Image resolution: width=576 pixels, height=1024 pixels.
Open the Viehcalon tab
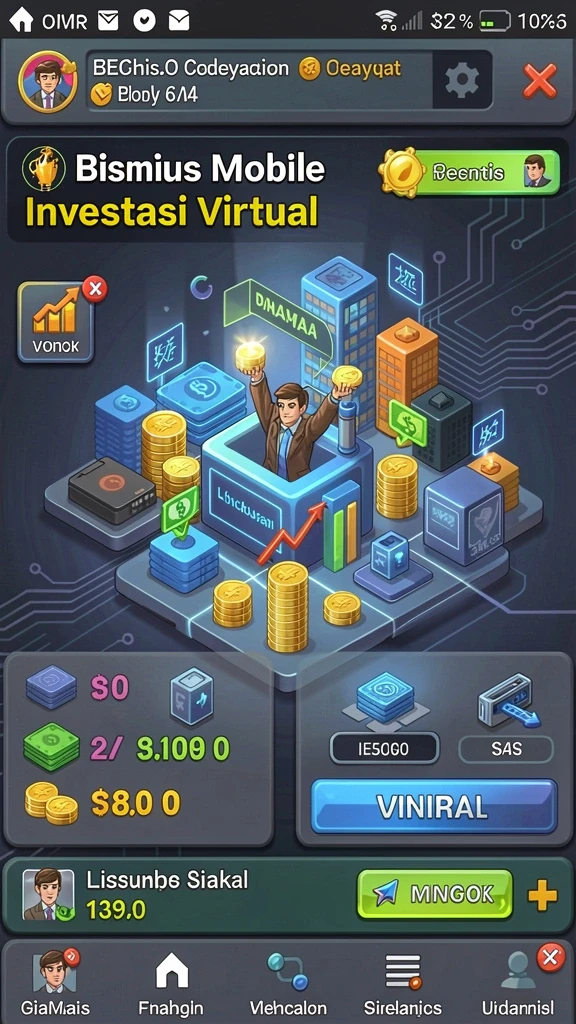click(x=288, y=982)
